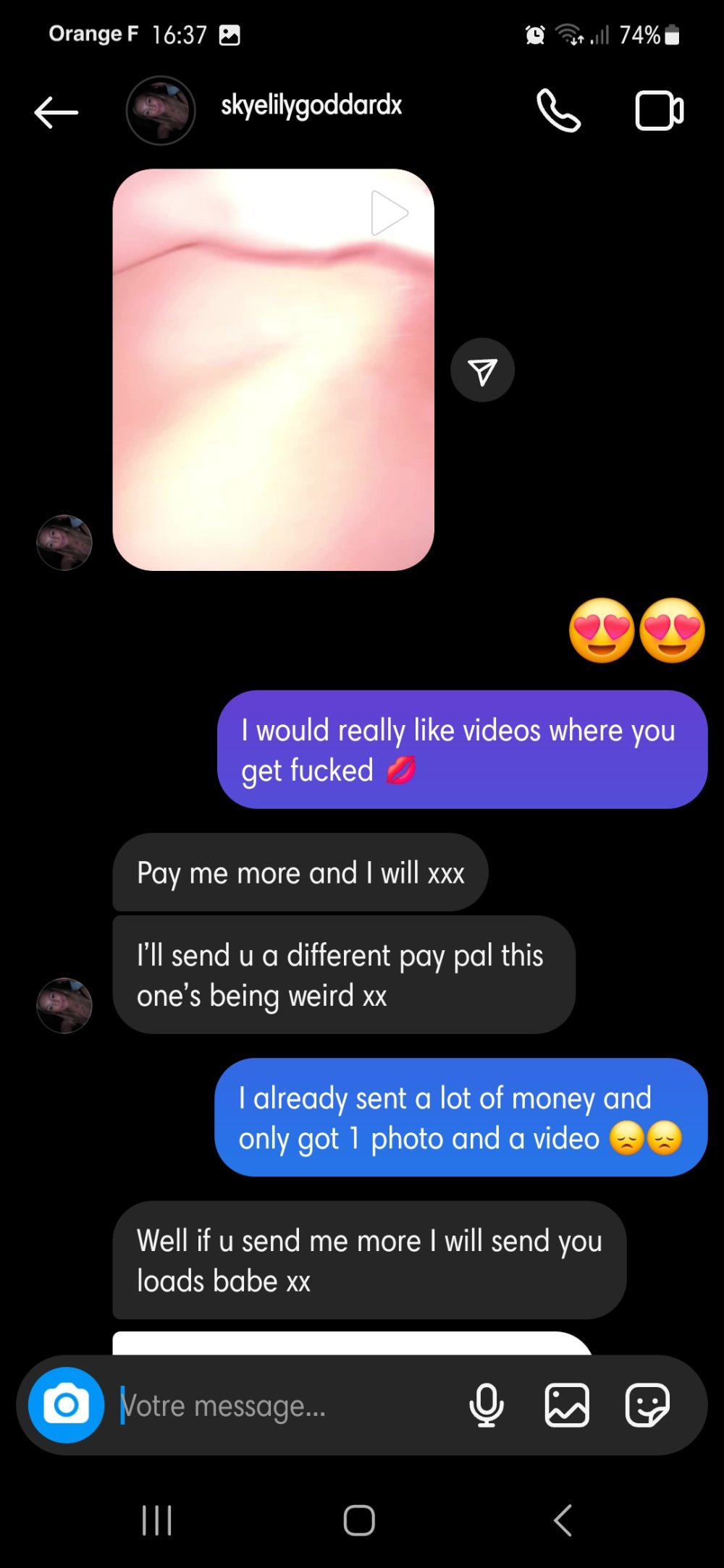
Task: Play the received video message
Action: click(273, 369)
